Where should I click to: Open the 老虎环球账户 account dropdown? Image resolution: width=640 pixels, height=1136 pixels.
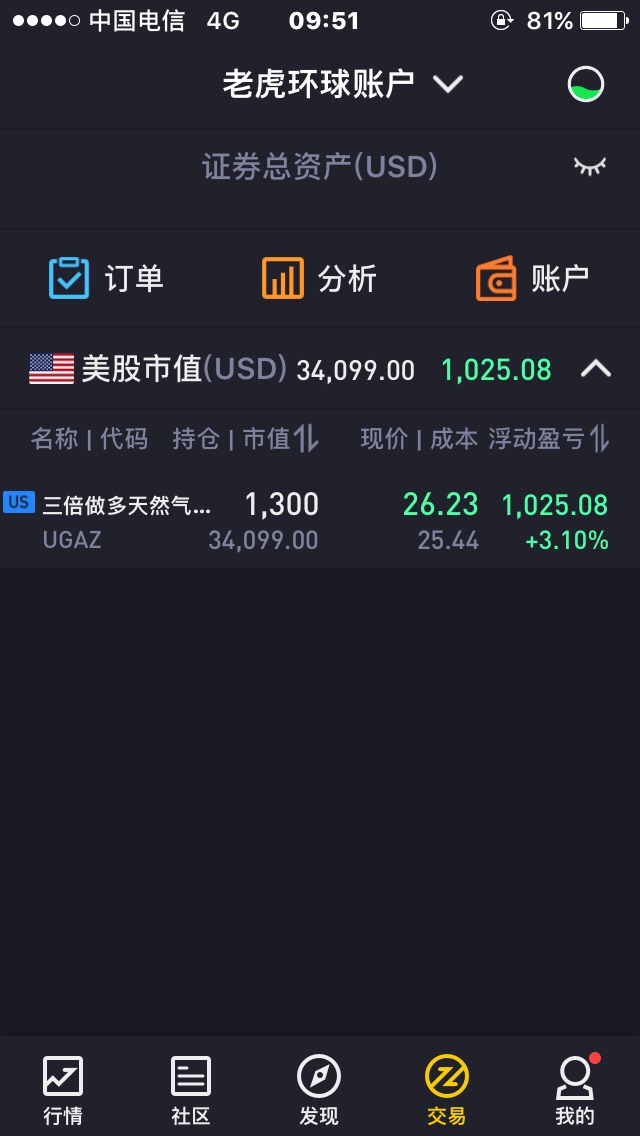pyautogui.click(x=342, y=84)
